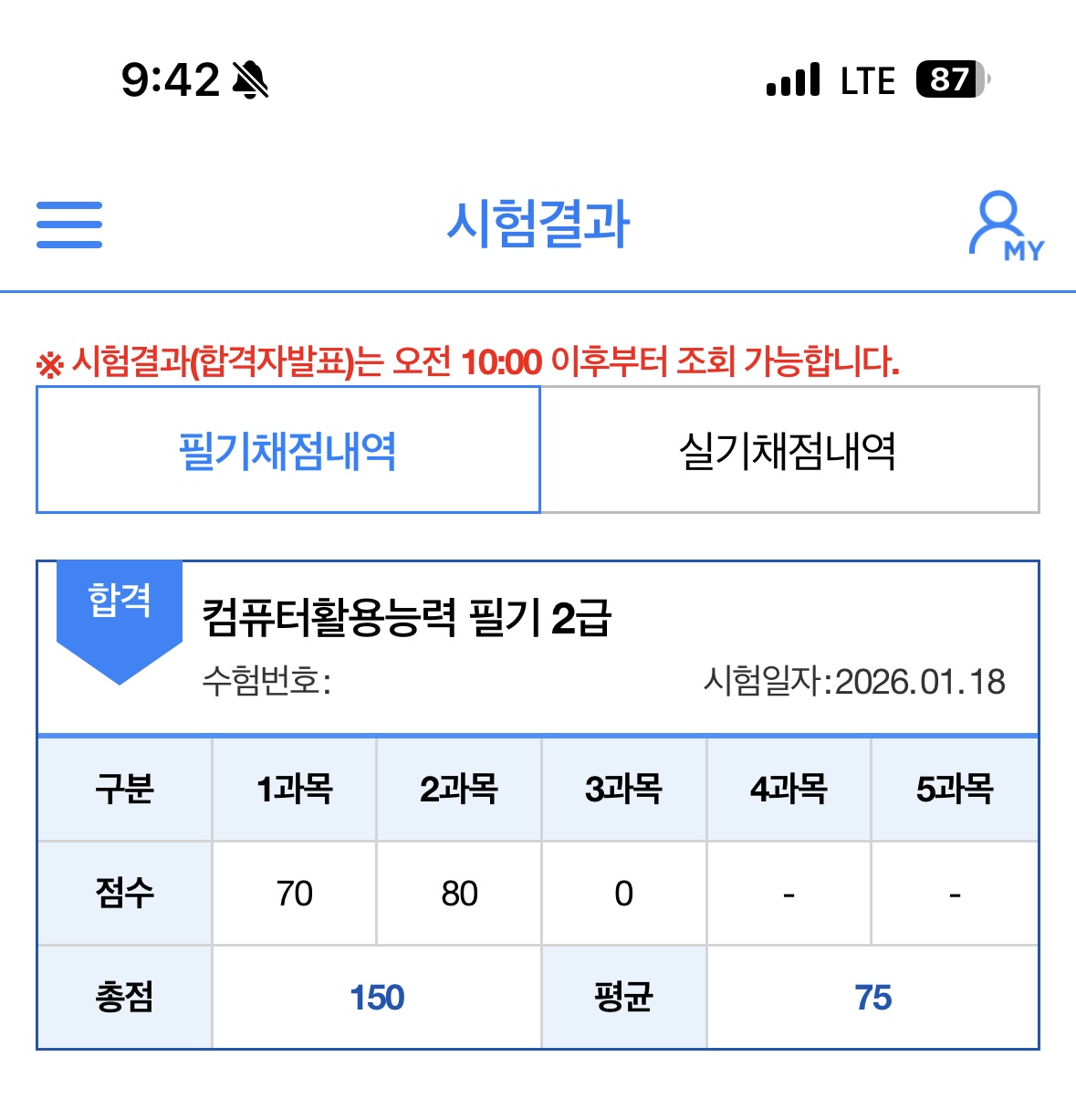Open the hamburger menu

[69, 225]
